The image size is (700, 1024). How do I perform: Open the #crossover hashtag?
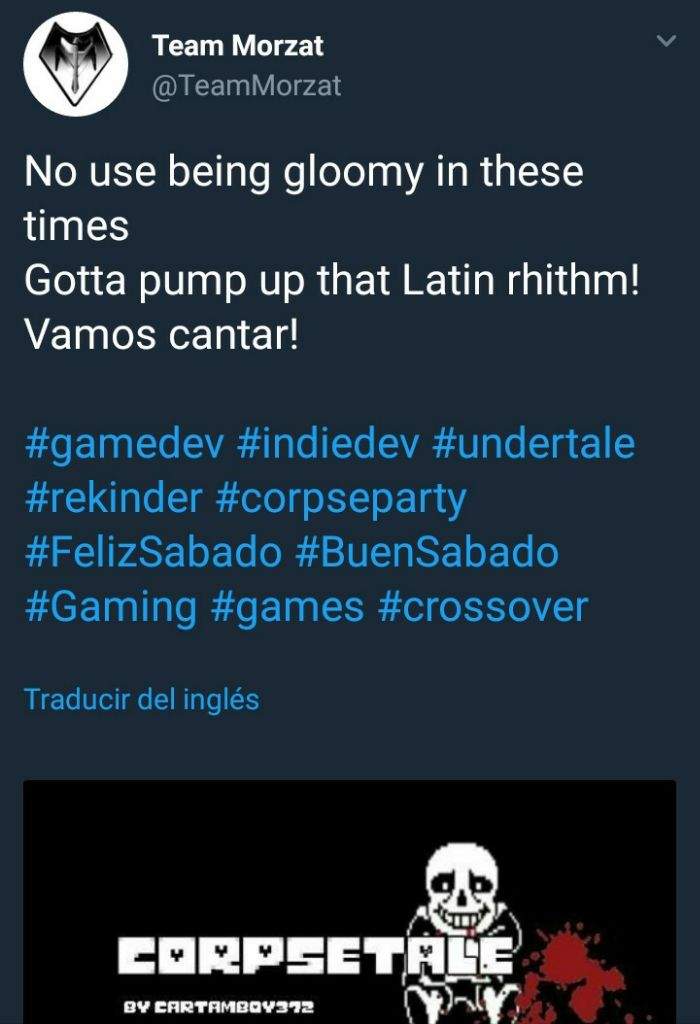(x=483, y=606)
